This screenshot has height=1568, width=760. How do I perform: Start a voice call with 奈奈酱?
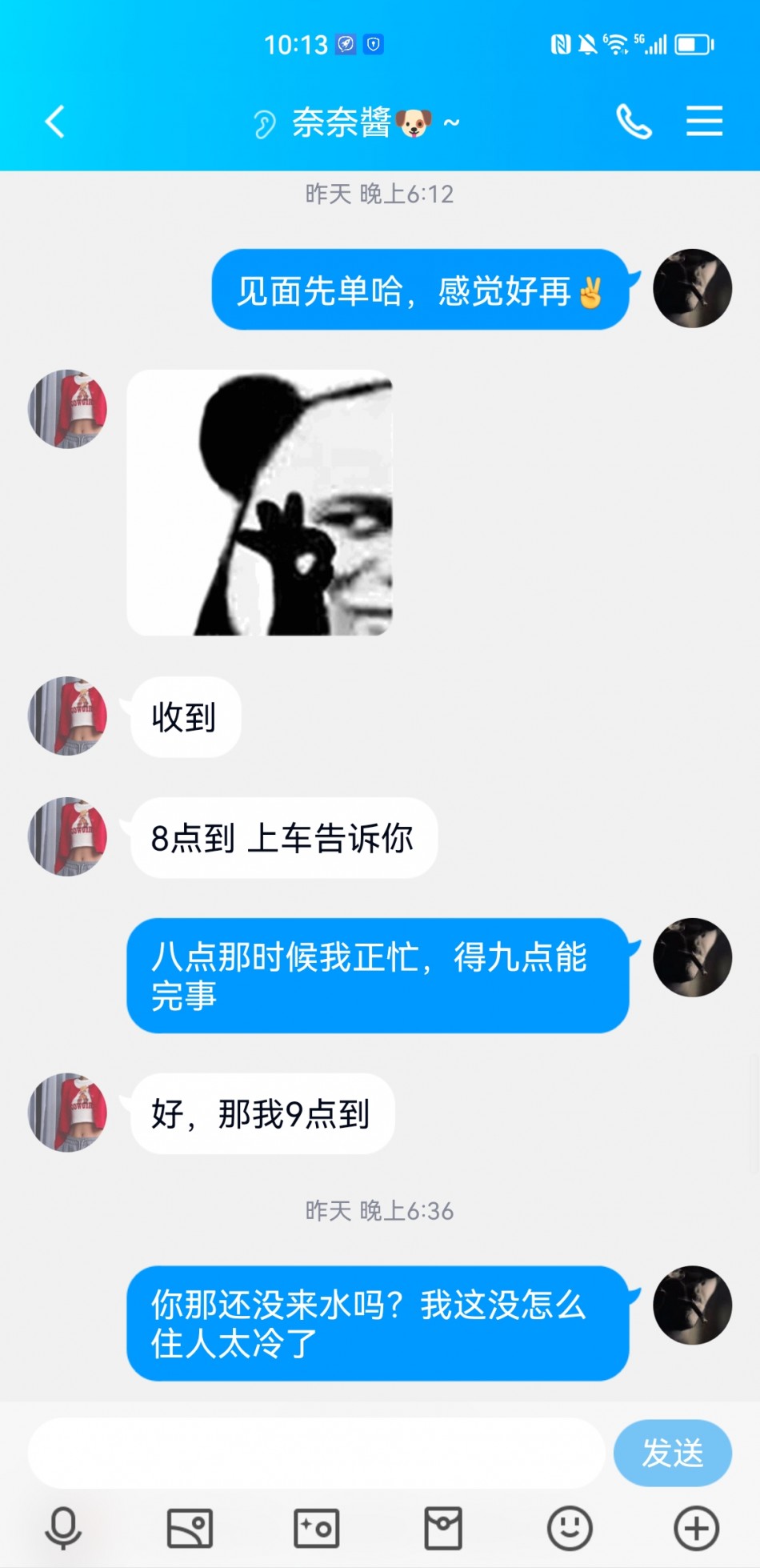(x=634, y=122)
